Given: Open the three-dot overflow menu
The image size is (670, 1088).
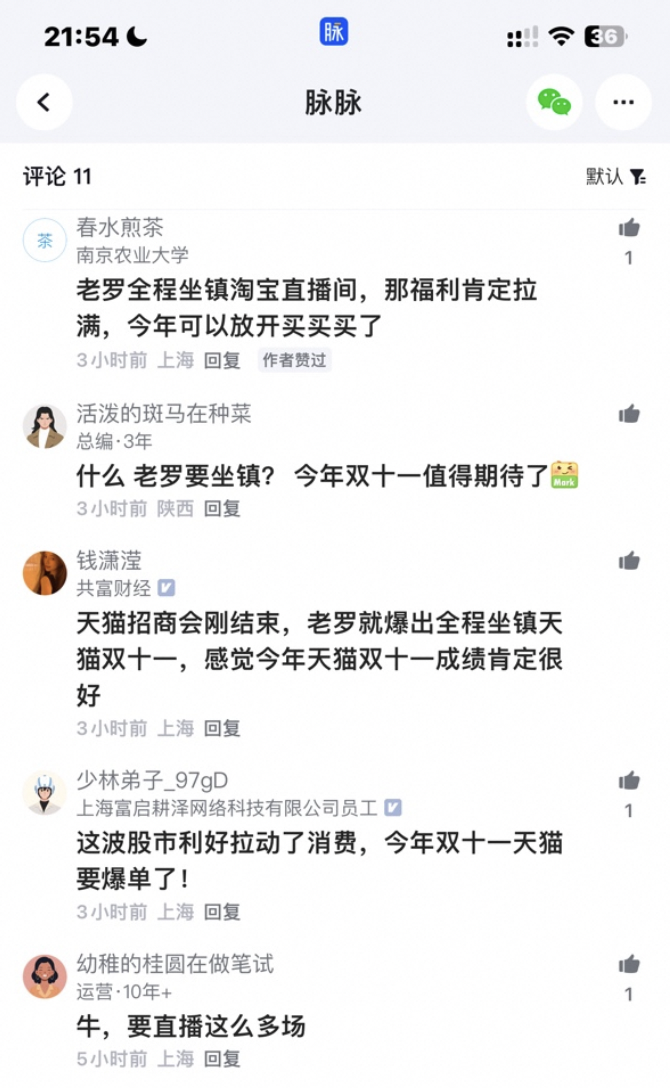Looking at the screenshot, I should point(623,102).
